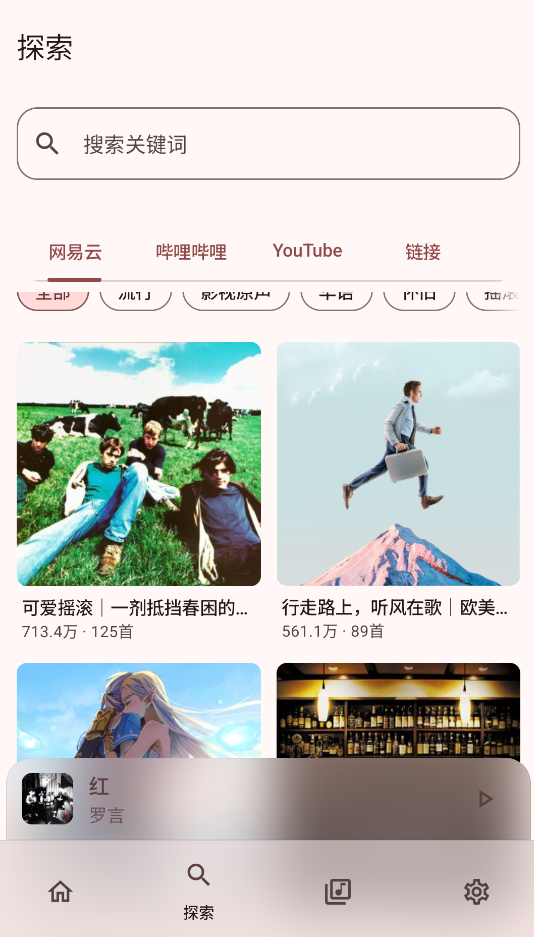534x937 pixels.
Task: Tap the 搜索关键词 search field
Action: click(x=268, y=143)
